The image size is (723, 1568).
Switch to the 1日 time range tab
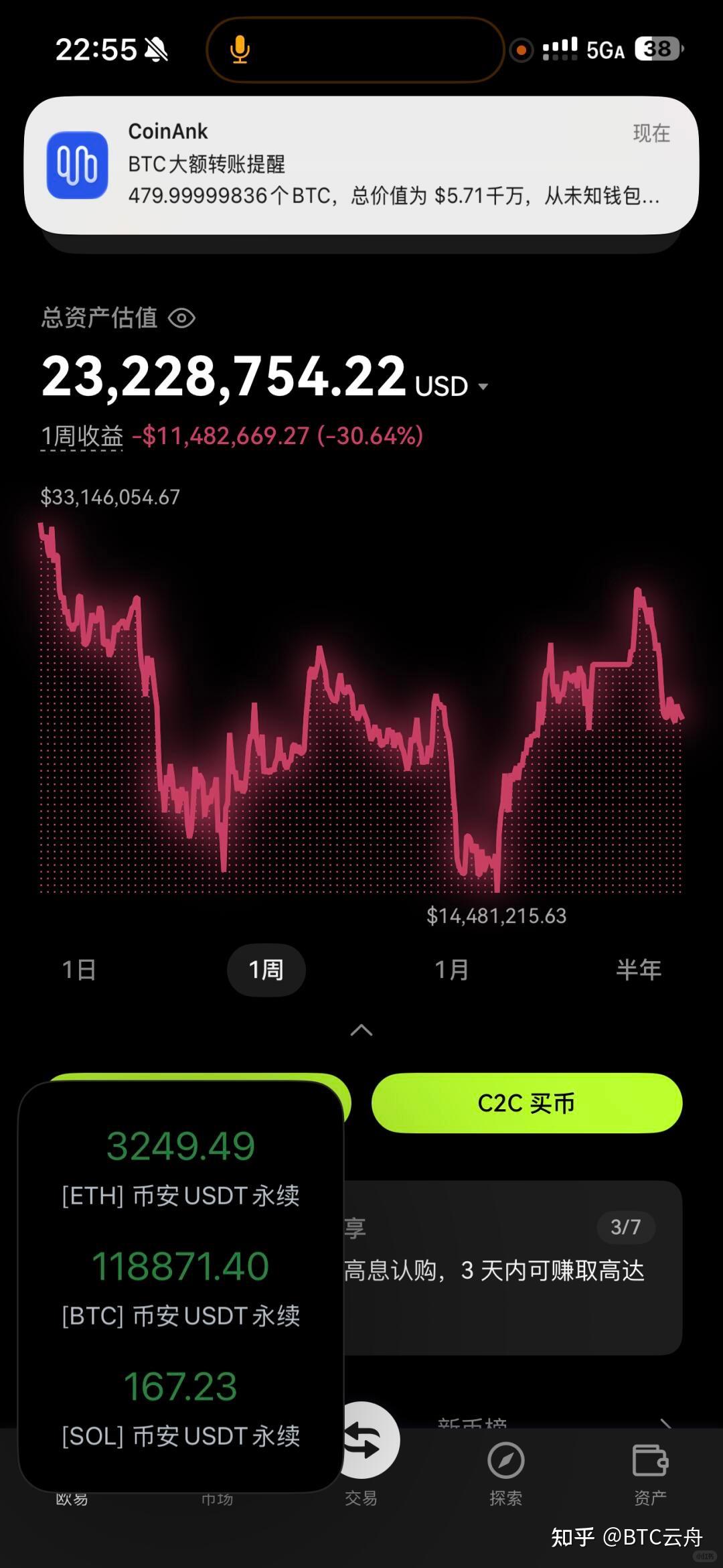tap(78, 969)
